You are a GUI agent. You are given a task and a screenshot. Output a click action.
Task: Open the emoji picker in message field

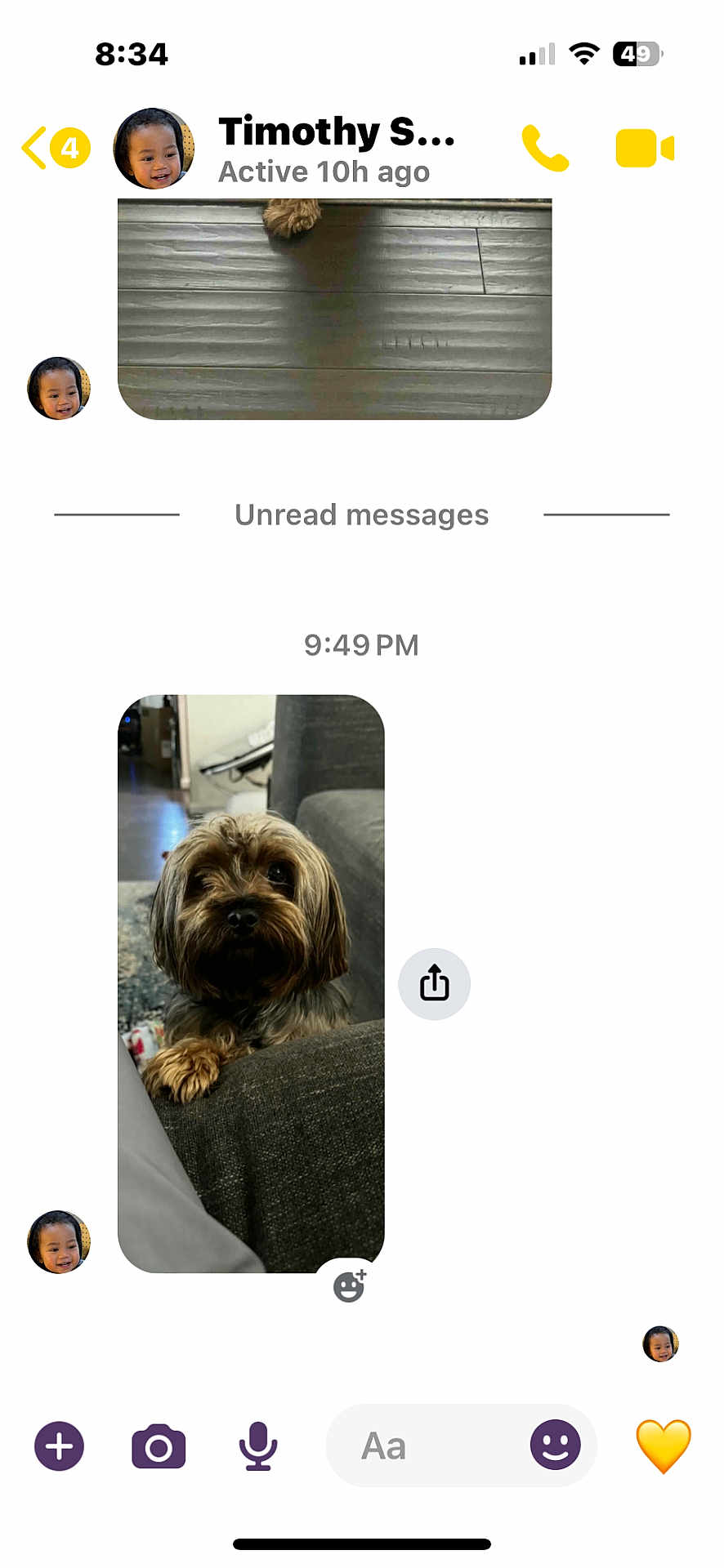pyautogui.click(x=555, y=1445)
